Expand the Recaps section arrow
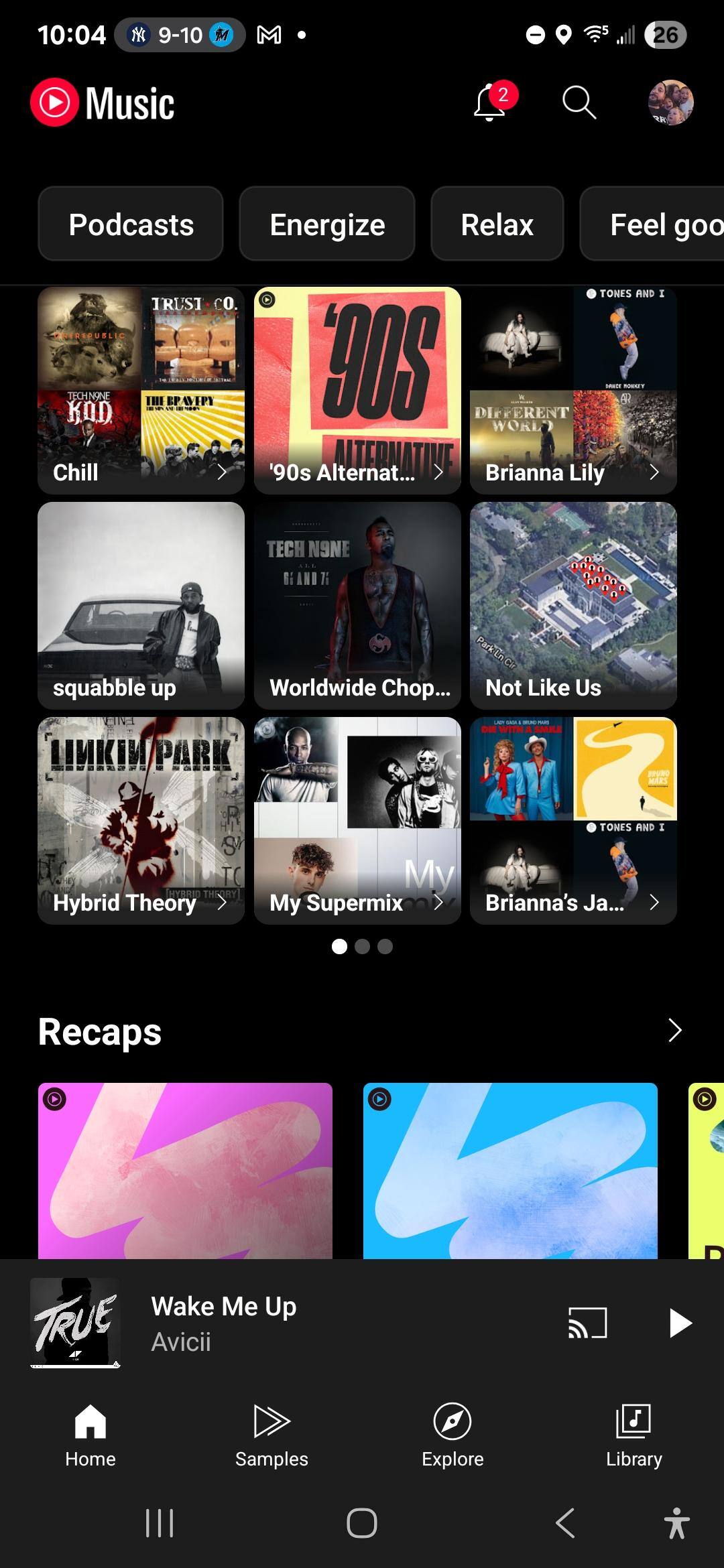This screenshot has width=724, height=1568. (674, 1031)
